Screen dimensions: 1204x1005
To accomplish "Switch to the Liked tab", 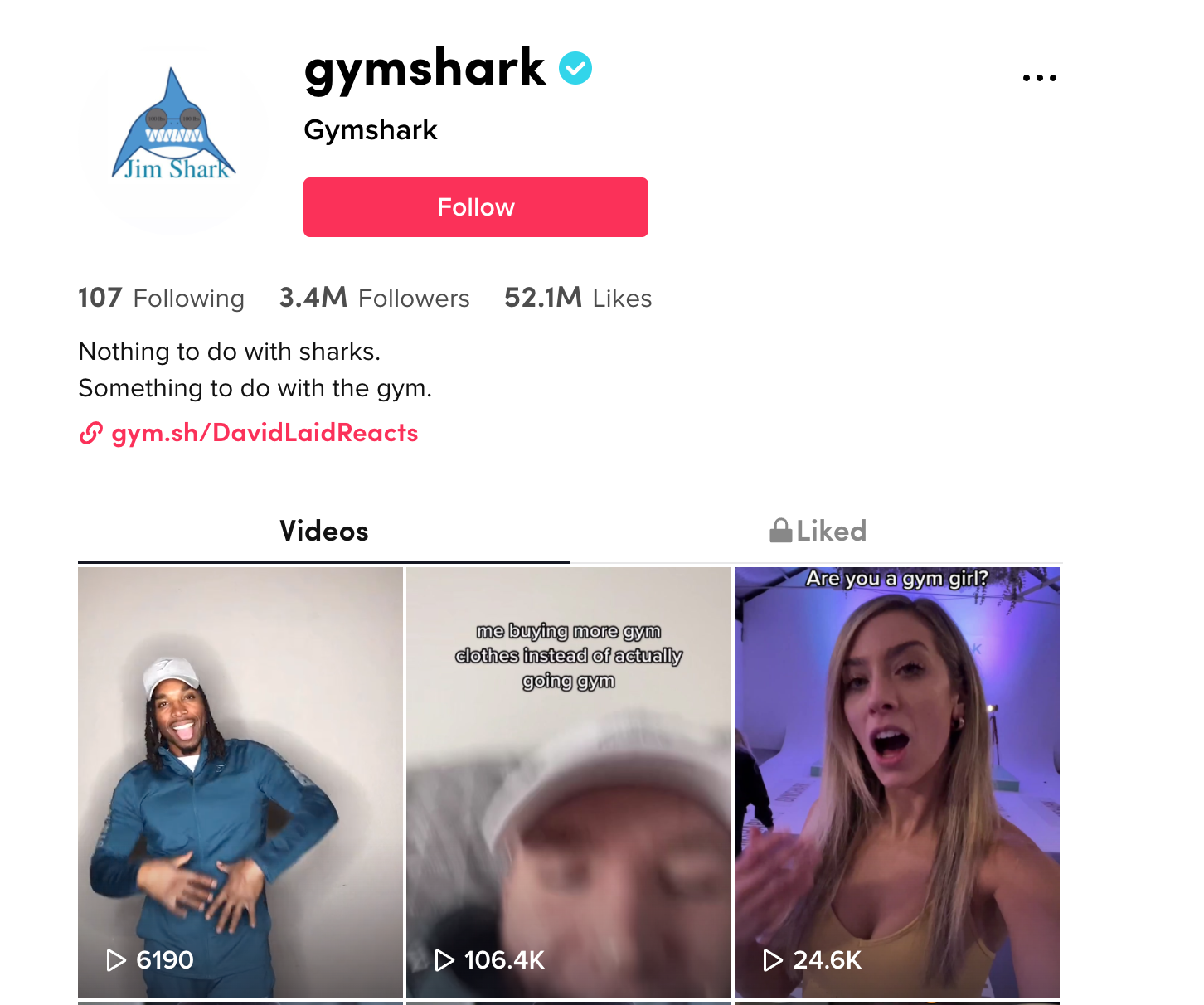I will (818, 532).
